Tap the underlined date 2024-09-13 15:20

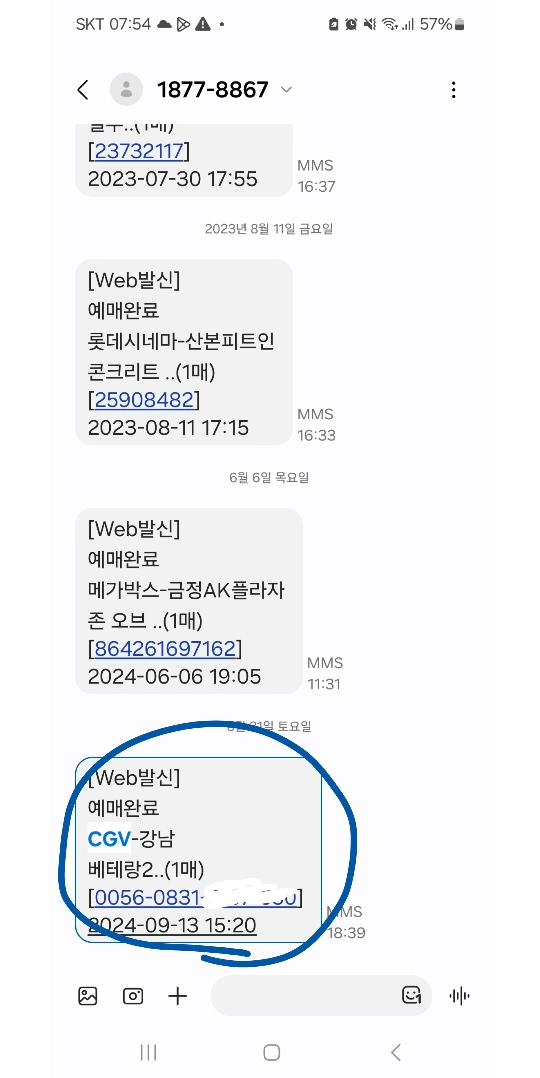coord(172,925)
